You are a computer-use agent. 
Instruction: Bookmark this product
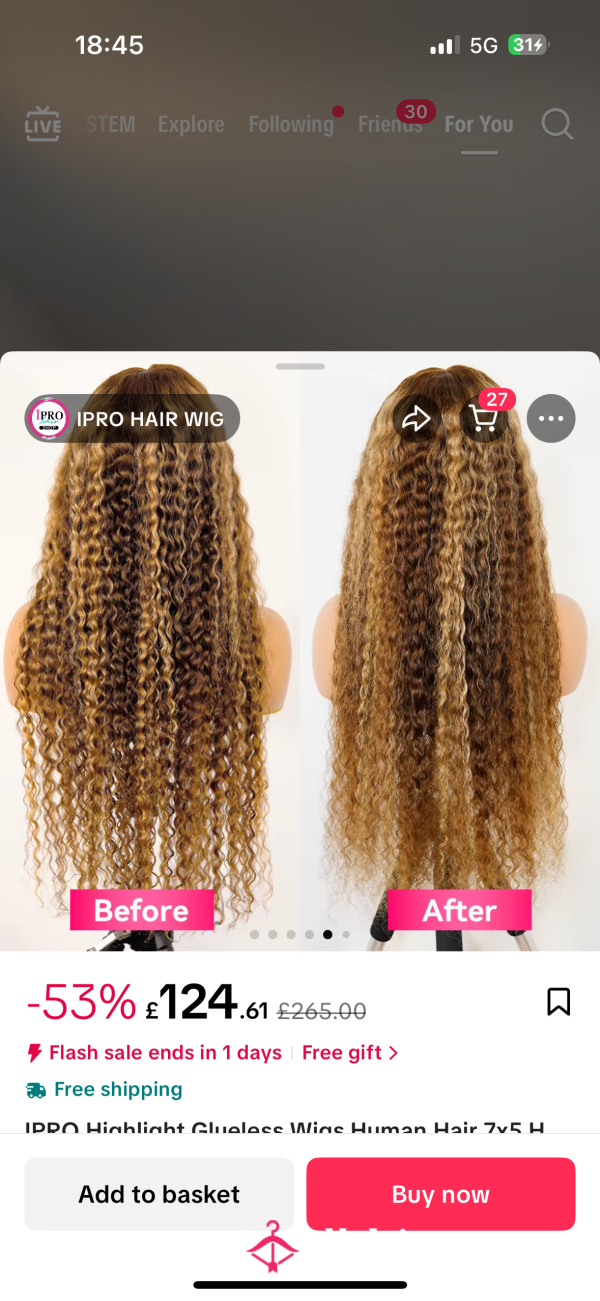pyautogui.click(x=558, y=1001)
